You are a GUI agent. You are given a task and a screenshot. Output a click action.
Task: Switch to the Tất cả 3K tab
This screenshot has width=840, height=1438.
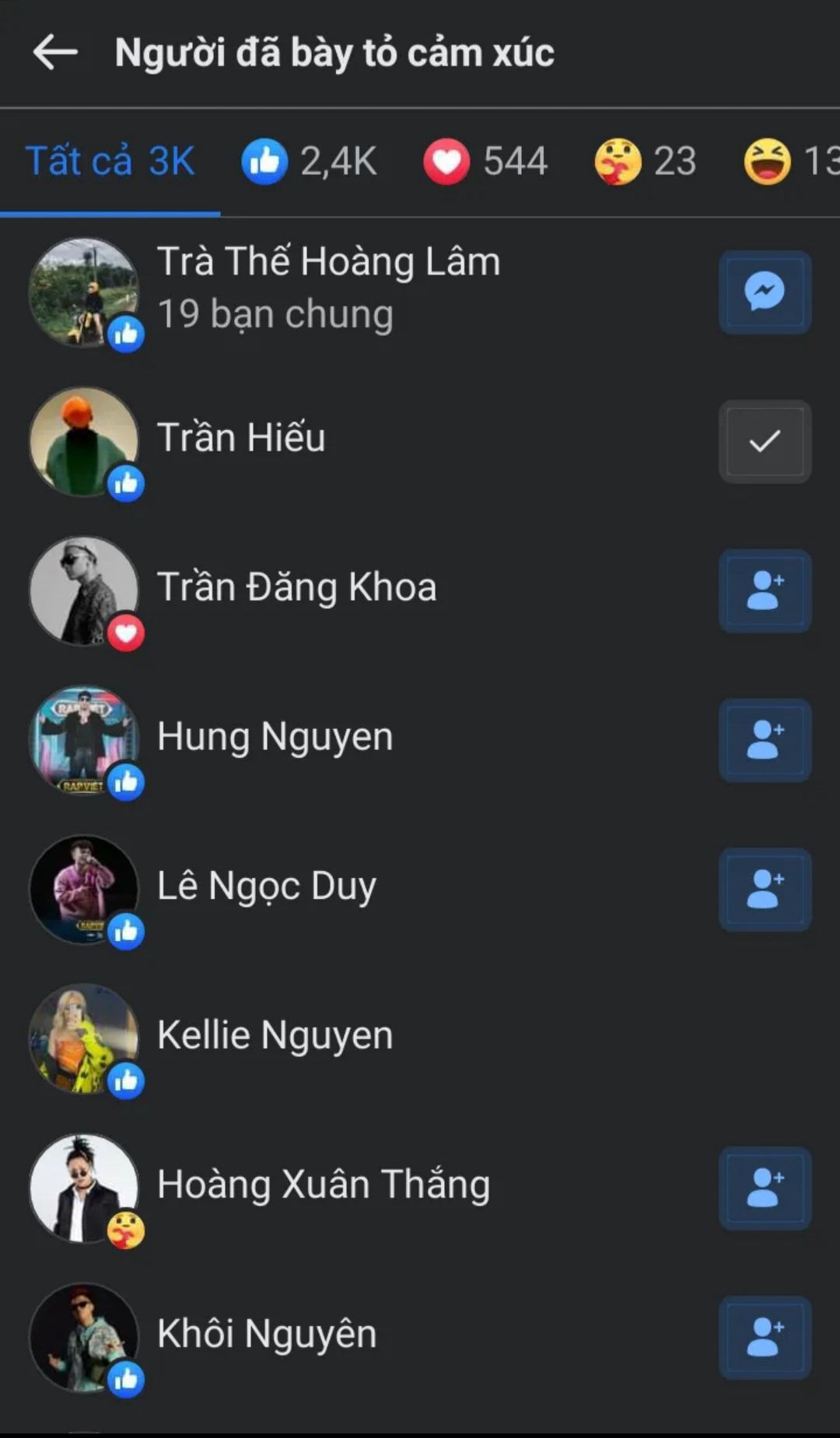pos(110,162)
